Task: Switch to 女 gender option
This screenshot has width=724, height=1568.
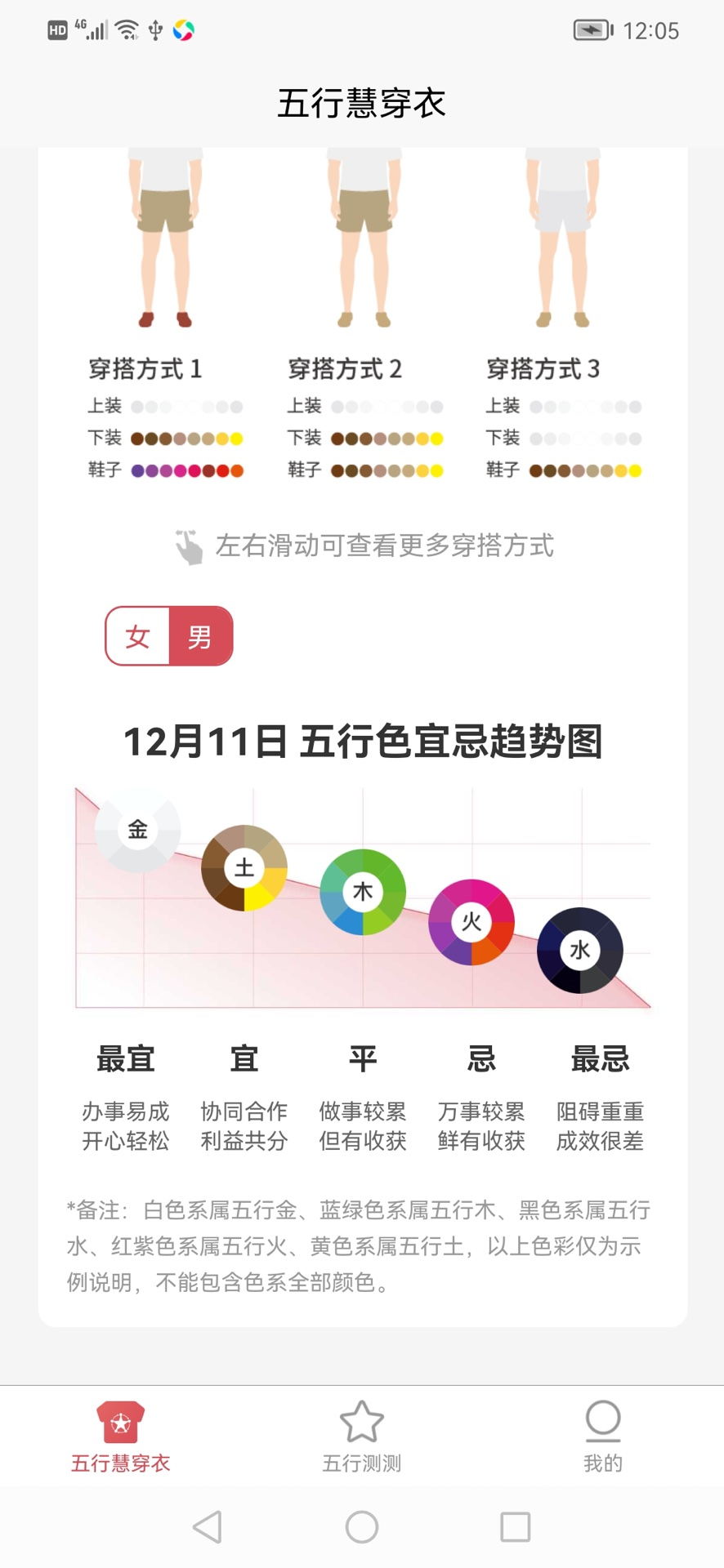Action: [137, 636]
